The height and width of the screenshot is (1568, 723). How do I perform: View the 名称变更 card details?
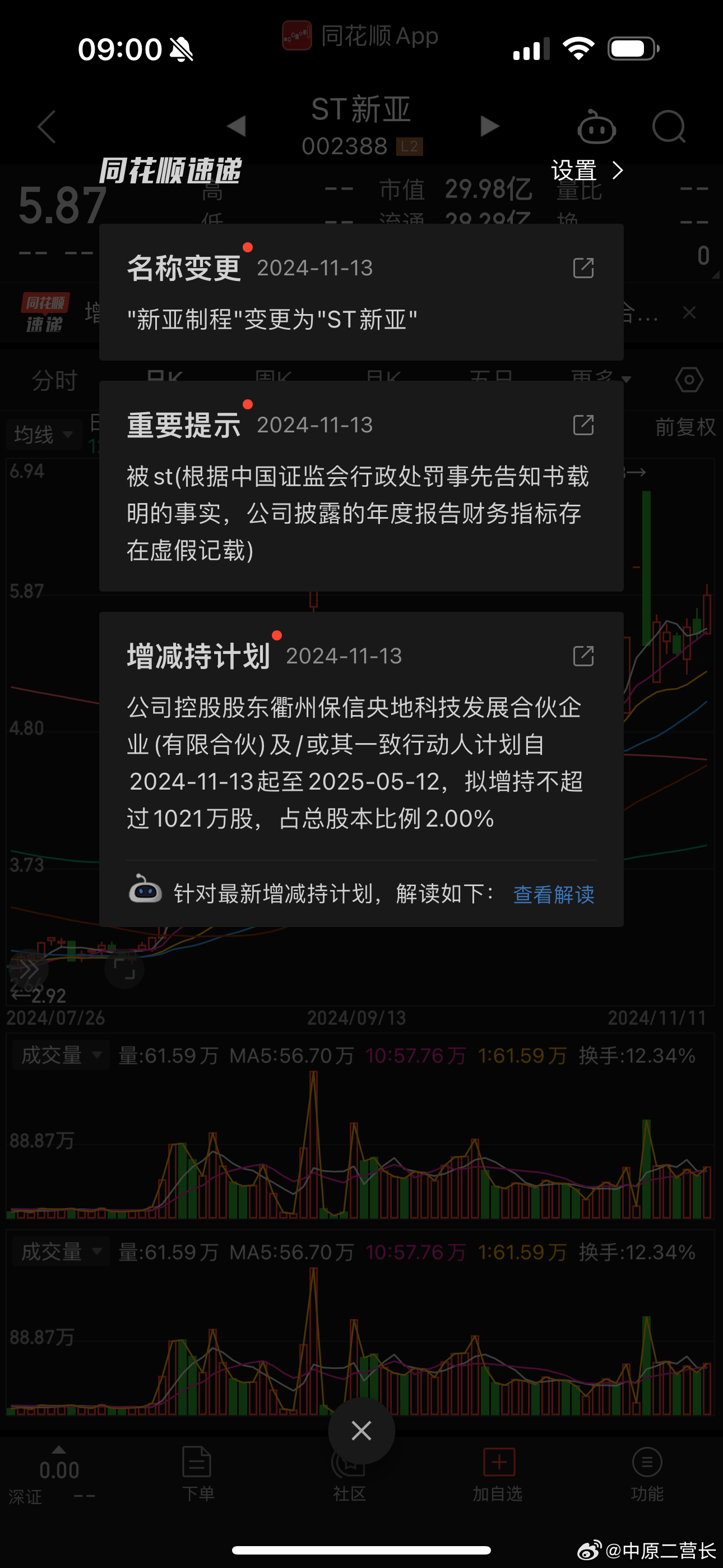[361, 292]
